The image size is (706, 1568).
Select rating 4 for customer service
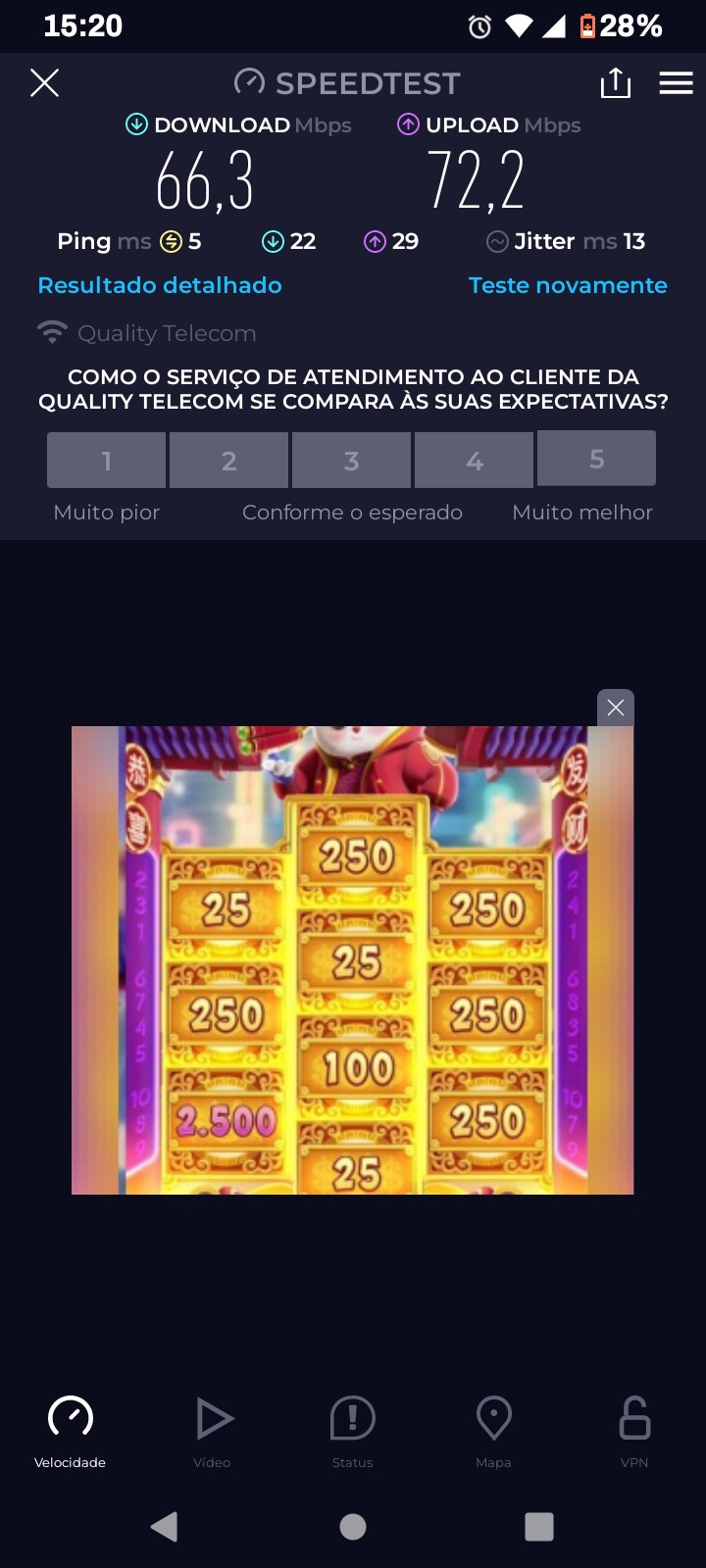474,461
